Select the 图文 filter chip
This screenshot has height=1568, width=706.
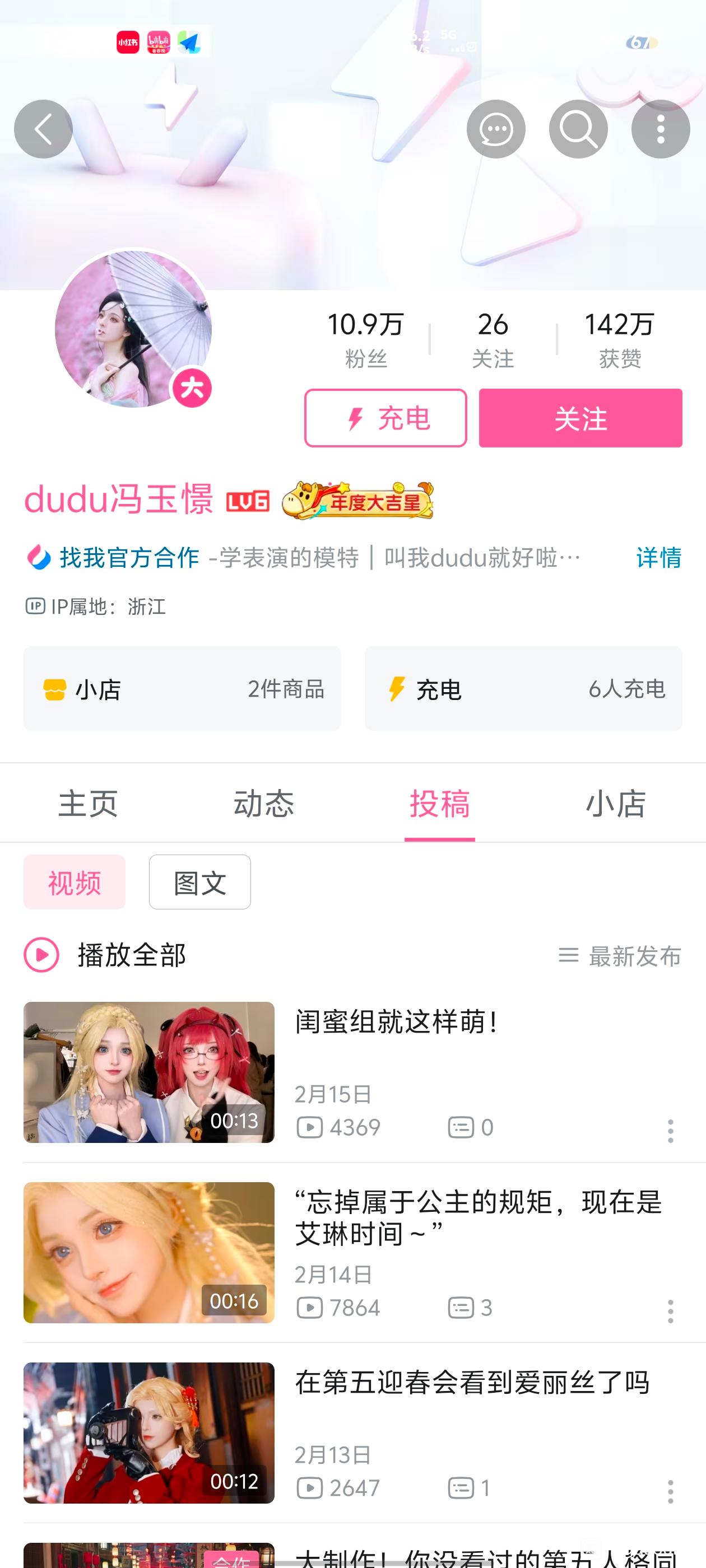200,882
